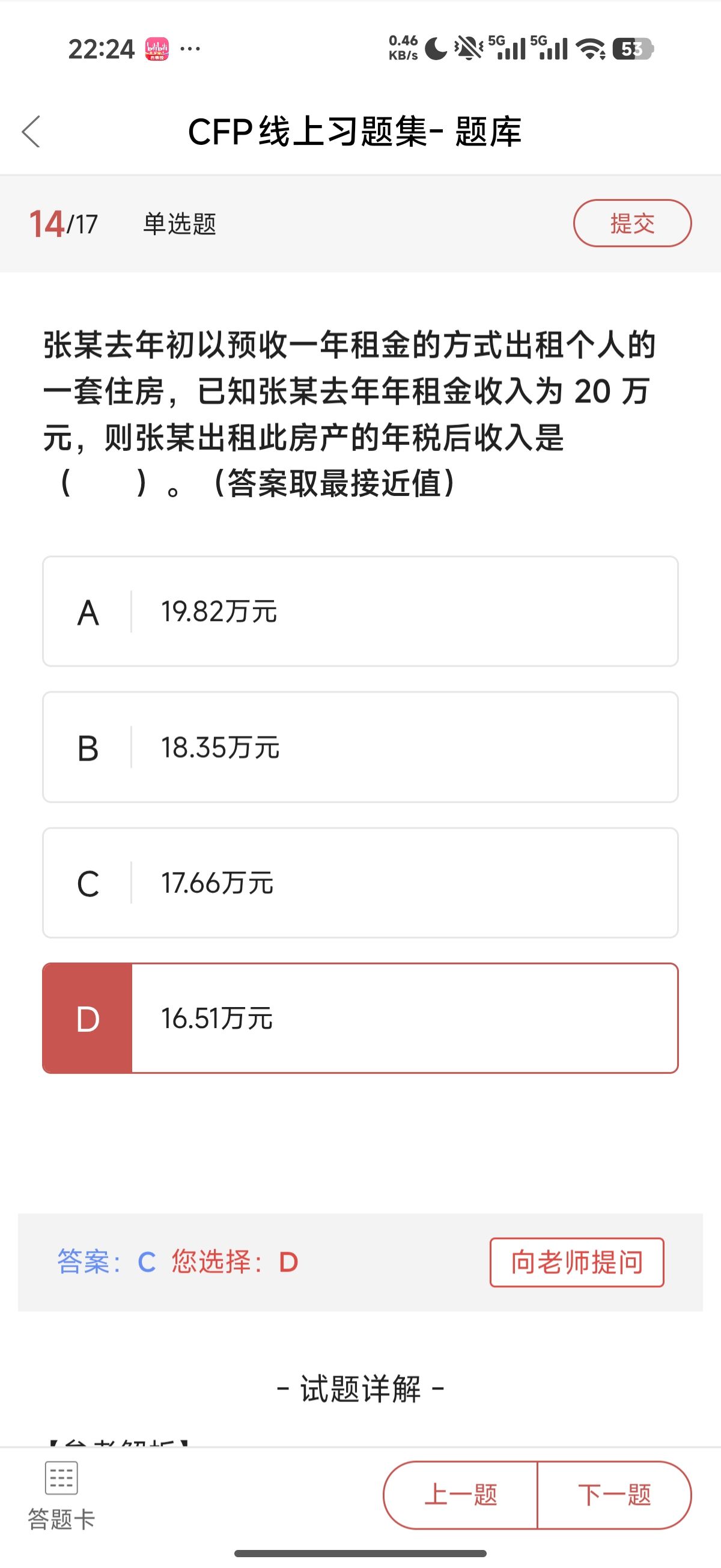Select option A 19.82万元
Image resolution: width=721 pixels, height=1568 pixels.
coord(360,611)
